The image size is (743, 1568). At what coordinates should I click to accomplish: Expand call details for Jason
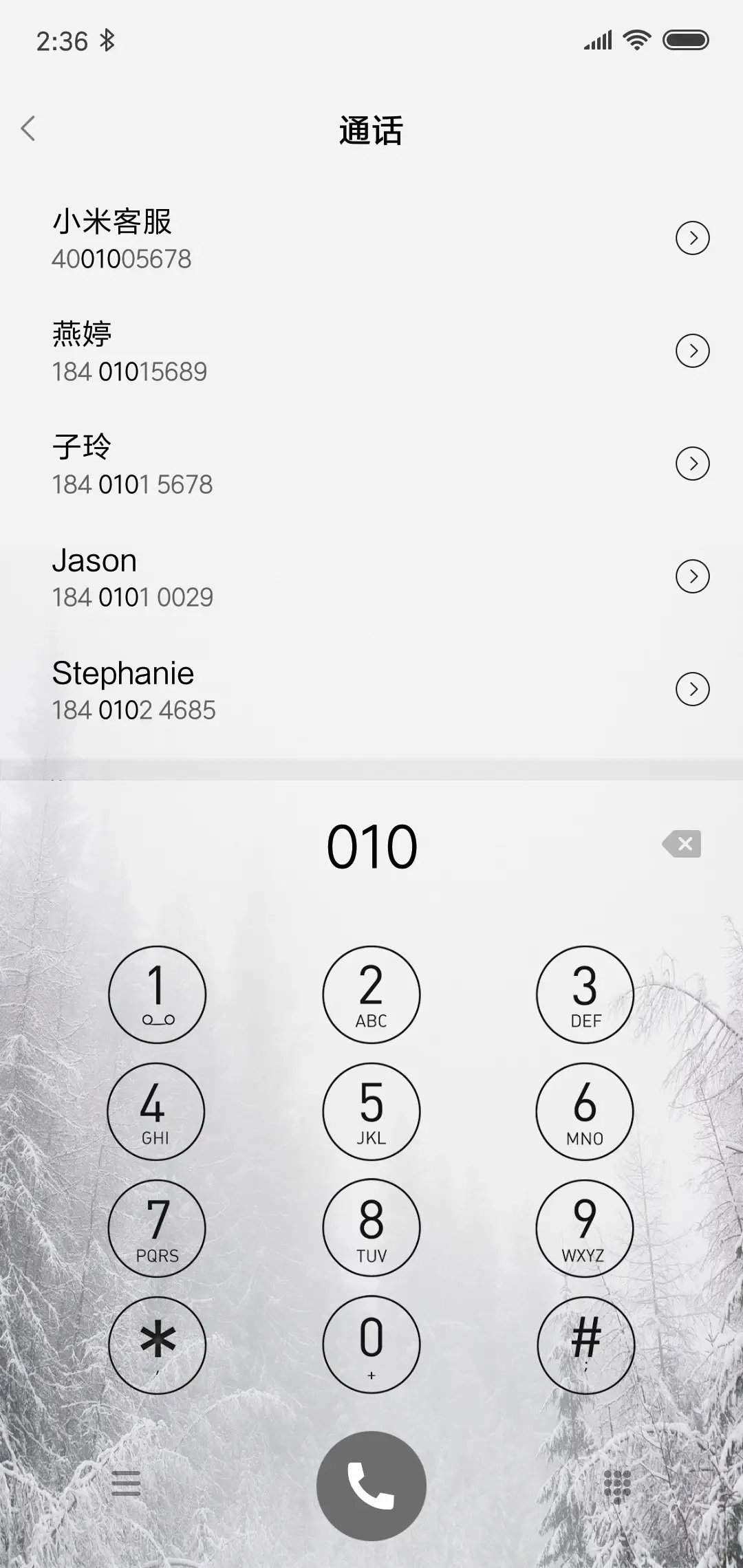coord(691,576)
